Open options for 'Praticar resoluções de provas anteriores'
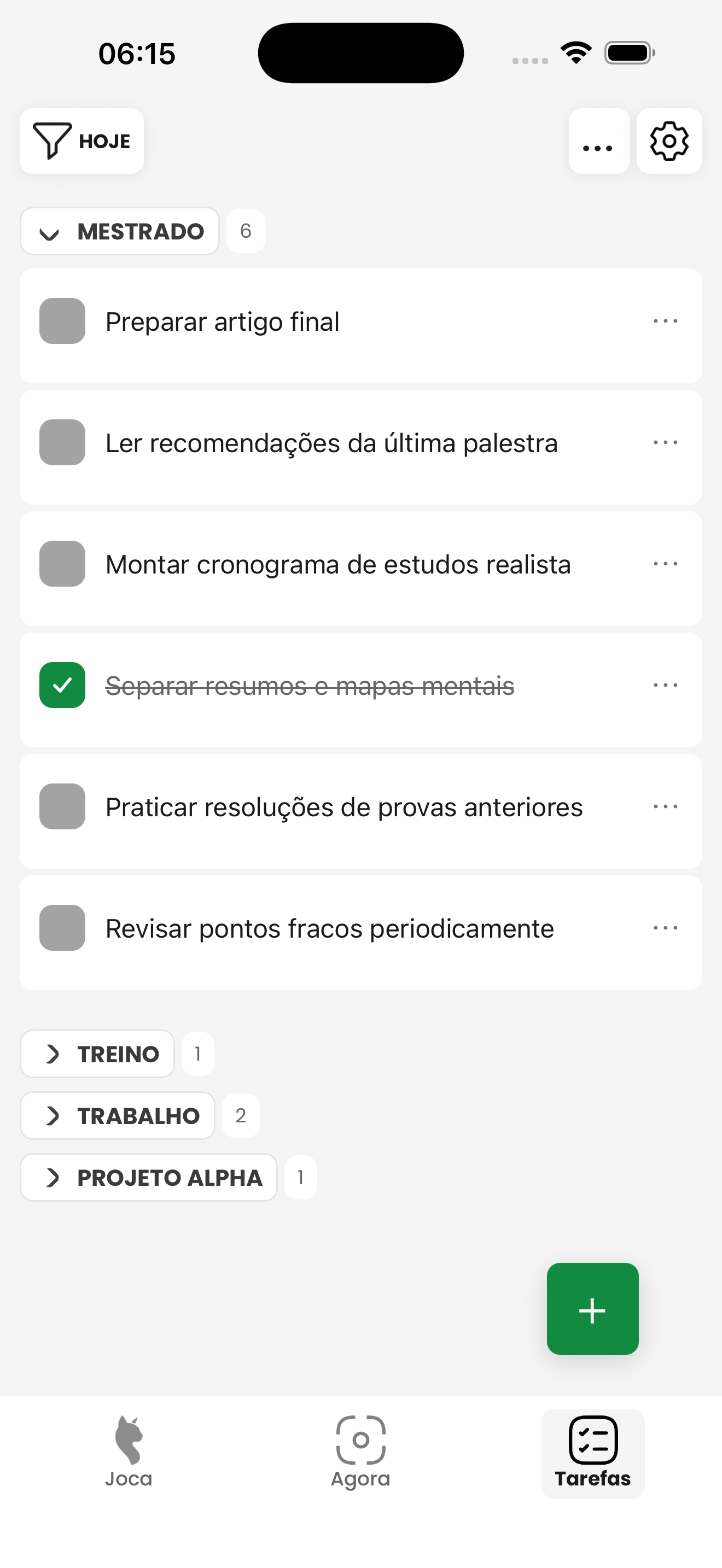 (x=665, y=806)
